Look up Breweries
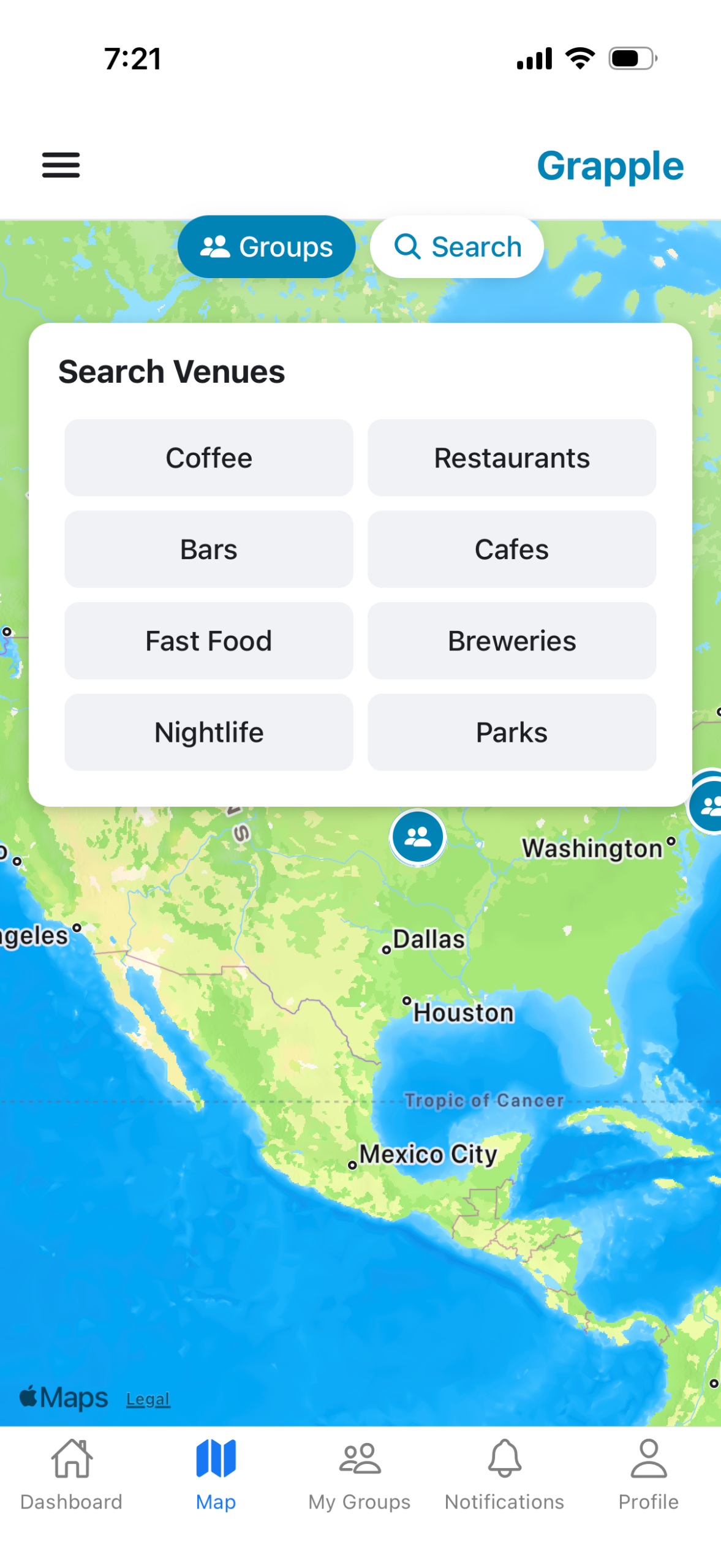721x1568 pixels. point(511,640)
